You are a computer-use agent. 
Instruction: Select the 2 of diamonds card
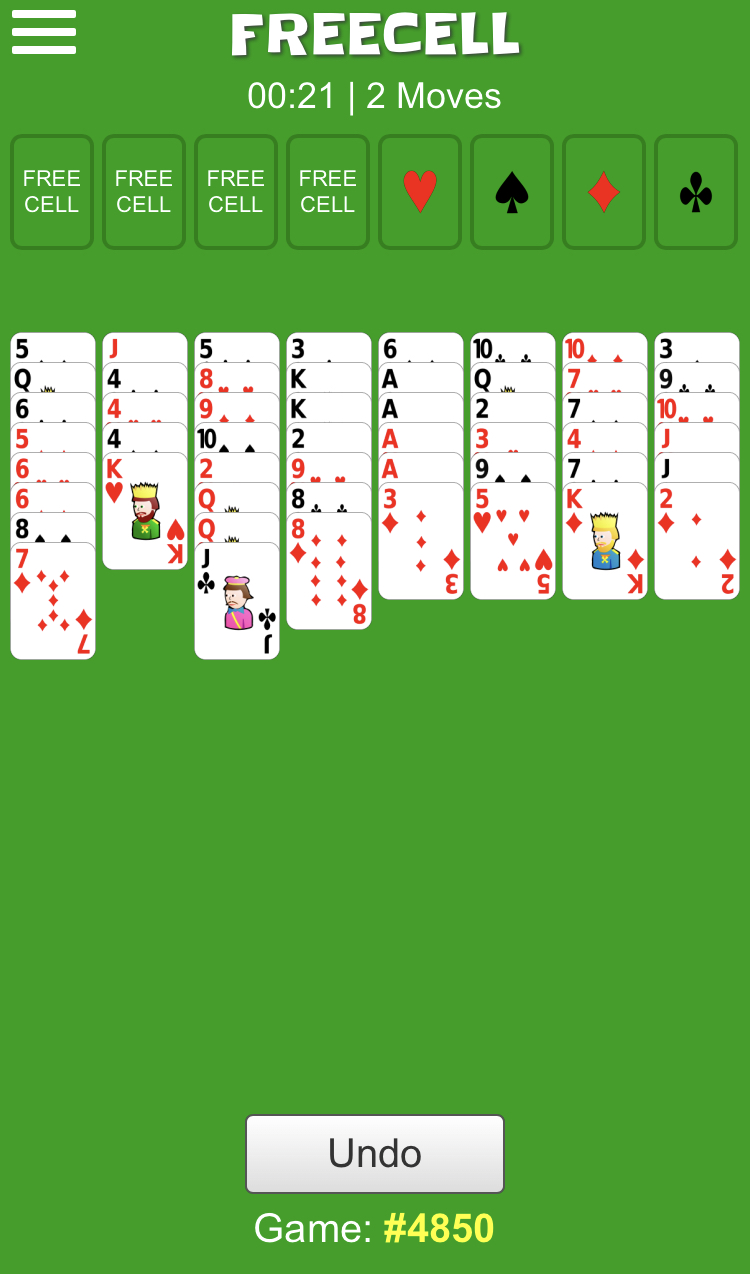coord(697,541)
